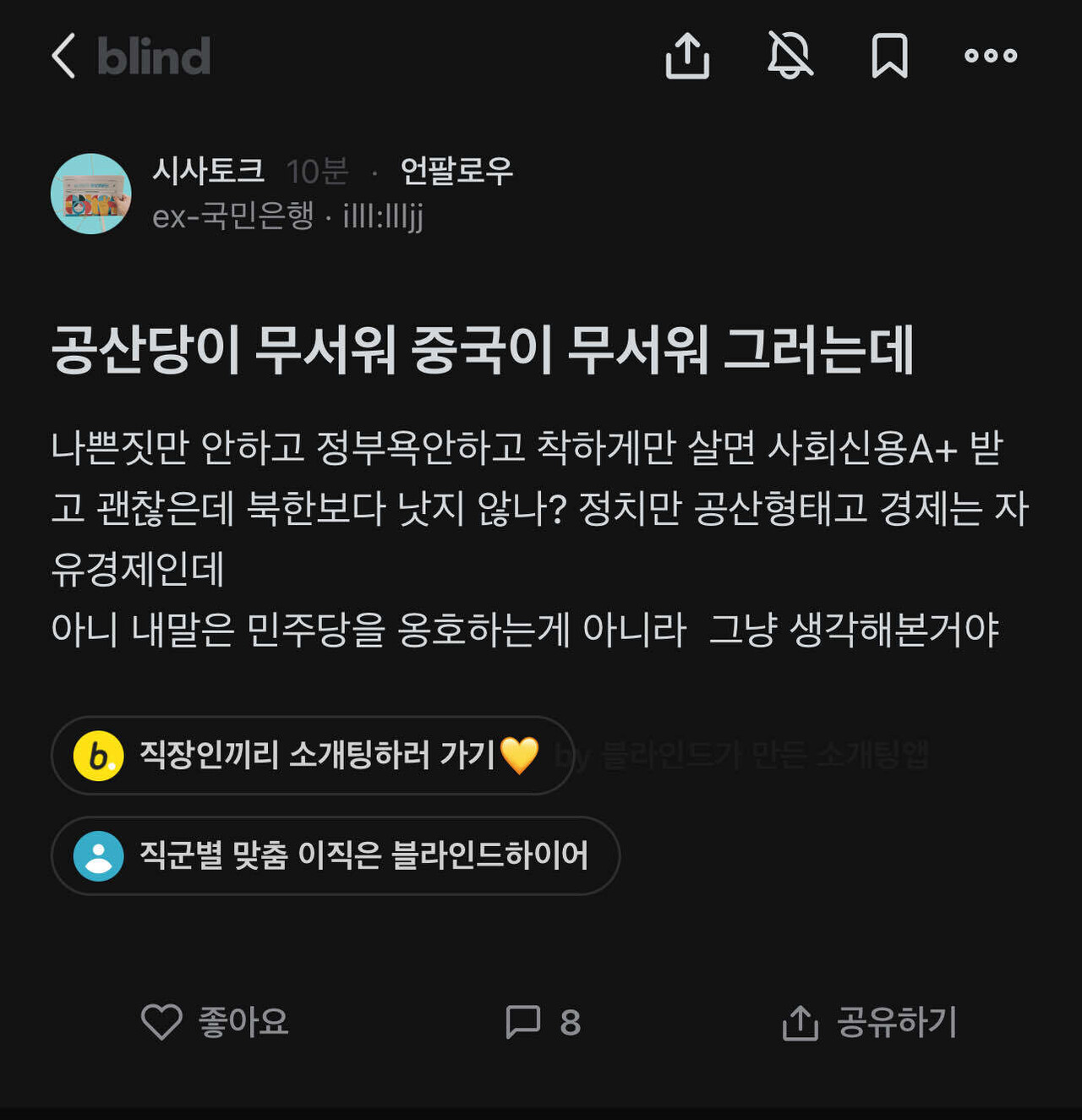The height and width of the screenshot is (1120, 1082).
Task: Open comments via the speech bubble icon
Action: [522, 1021]
